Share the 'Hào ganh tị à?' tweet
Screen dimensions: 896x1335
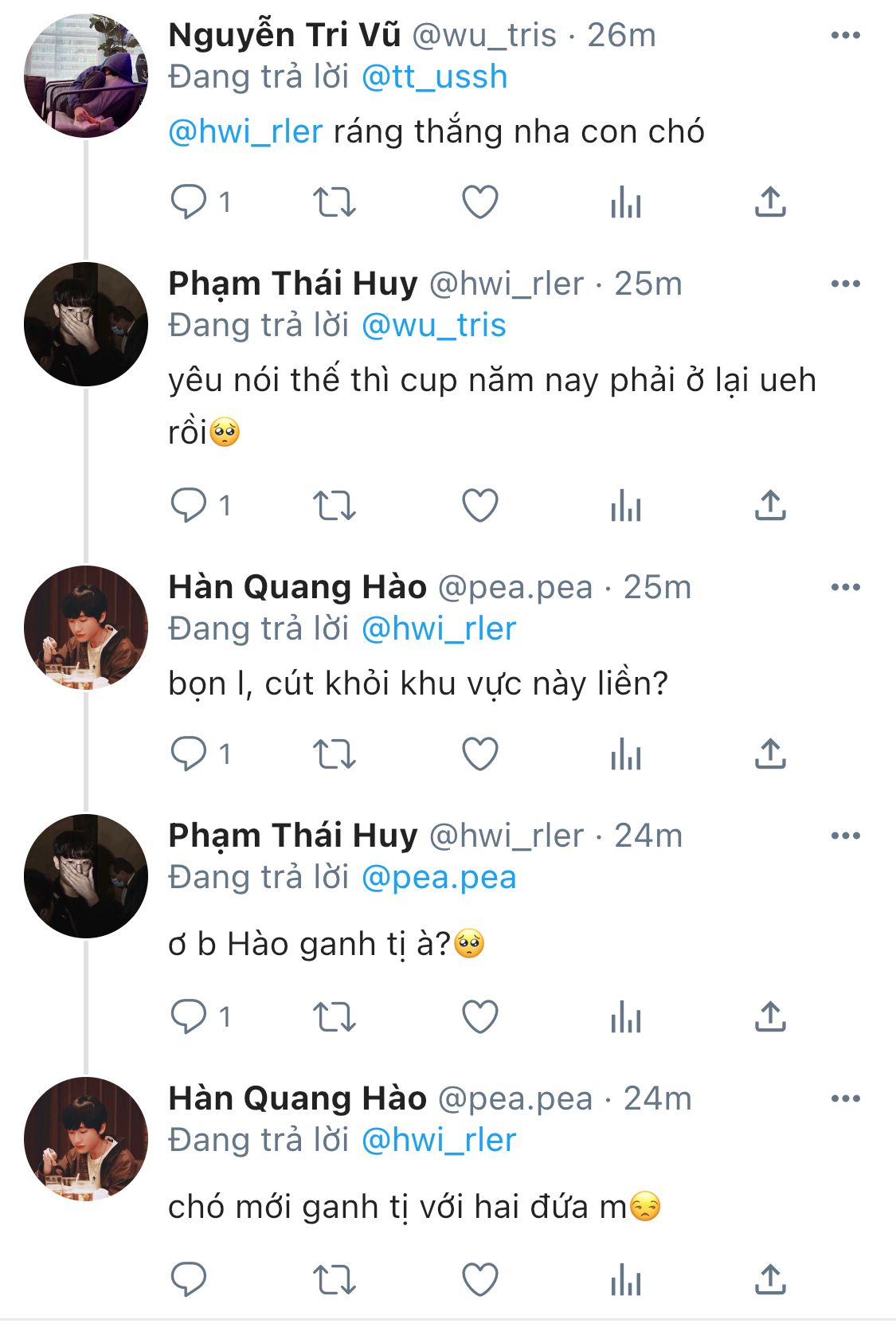tap(769, 1016)
